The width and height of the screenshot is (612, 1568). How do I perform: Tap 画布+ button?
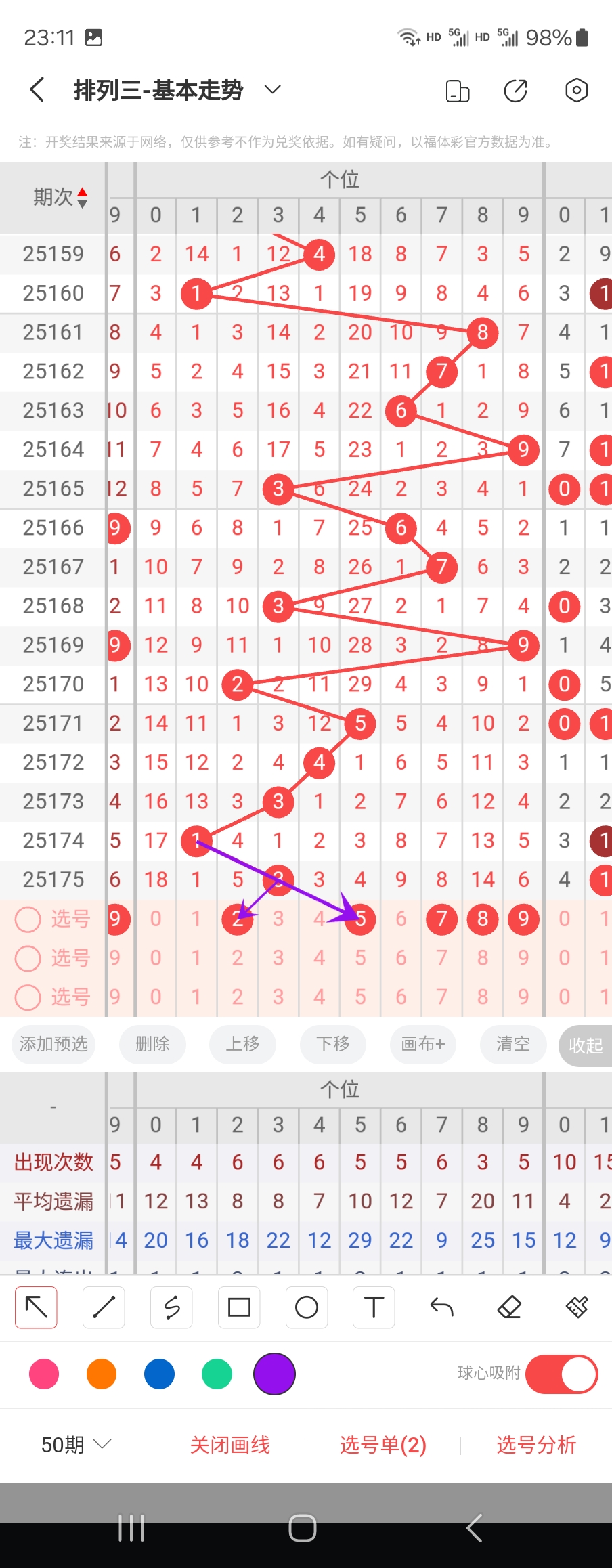(x=423, y=1044)
